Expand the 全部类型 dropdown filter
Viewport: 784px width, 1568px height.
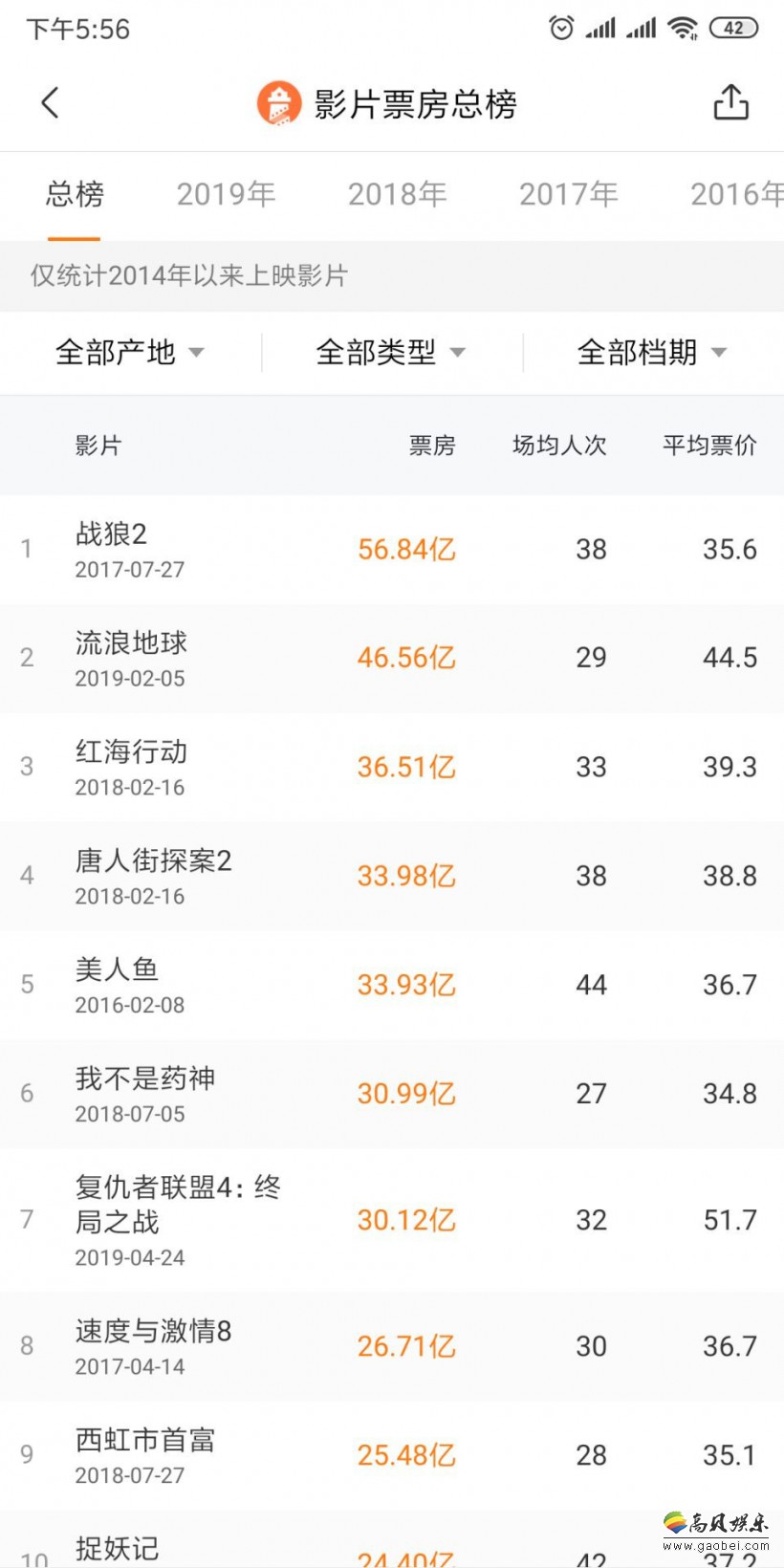391,352
